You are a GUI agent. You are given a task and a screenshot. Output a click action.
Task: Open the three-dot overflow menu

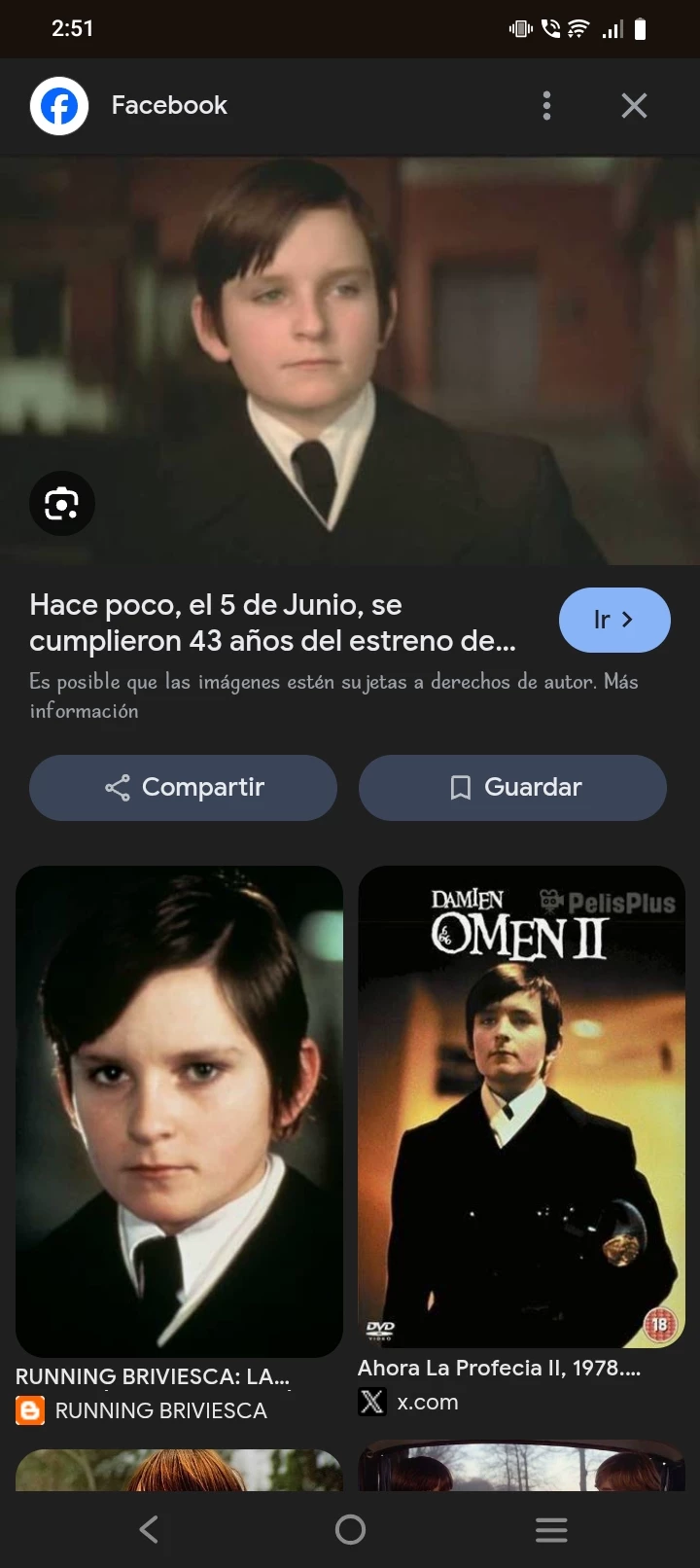pos(546,105)
